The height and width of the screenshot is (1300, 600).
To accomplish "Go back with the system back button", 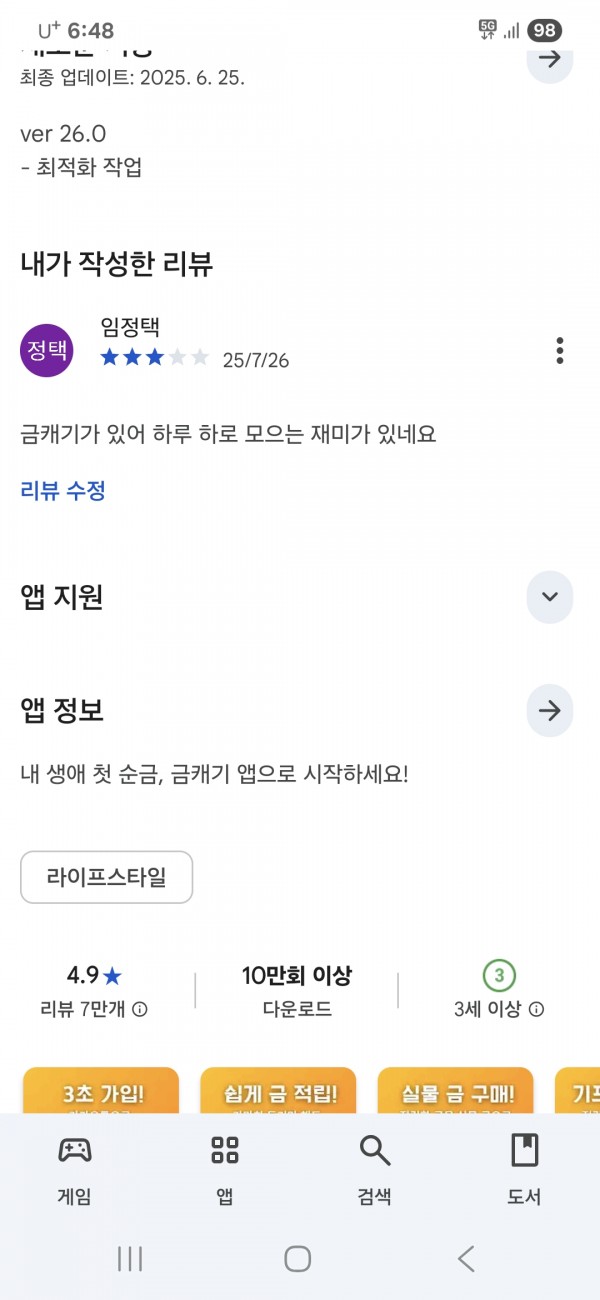I will (466, 1258).
